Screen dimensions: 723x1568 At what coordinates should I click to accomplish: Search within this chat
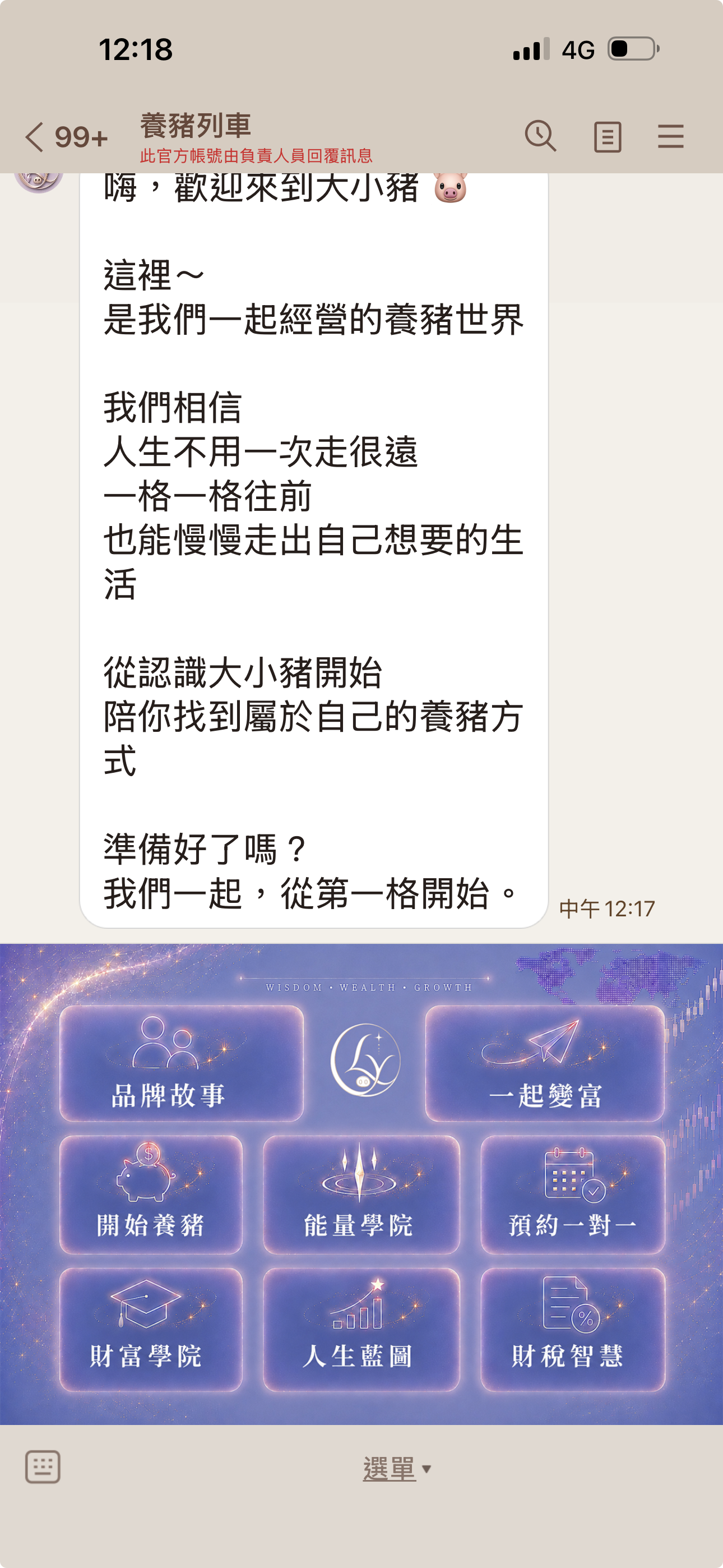coord(540,136)
